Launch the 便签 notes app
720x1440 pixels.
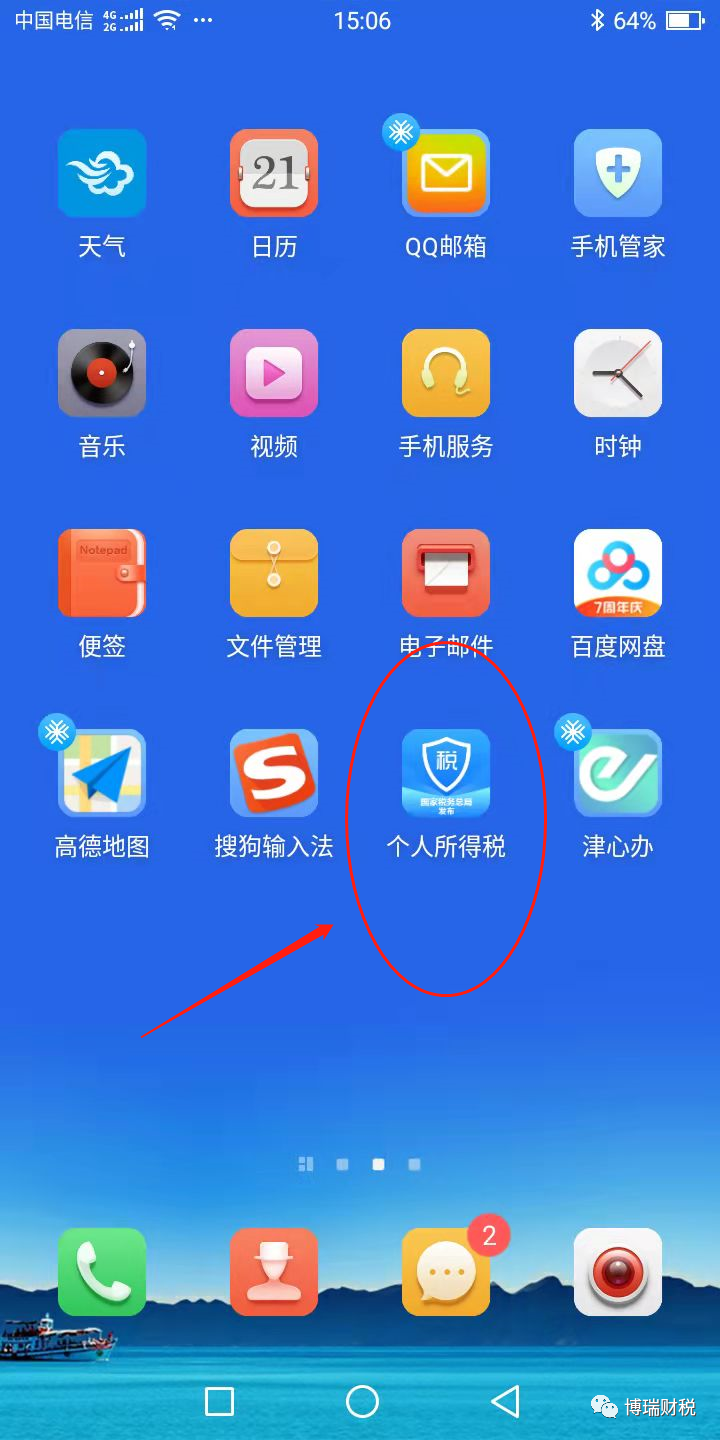click(102, 573)
